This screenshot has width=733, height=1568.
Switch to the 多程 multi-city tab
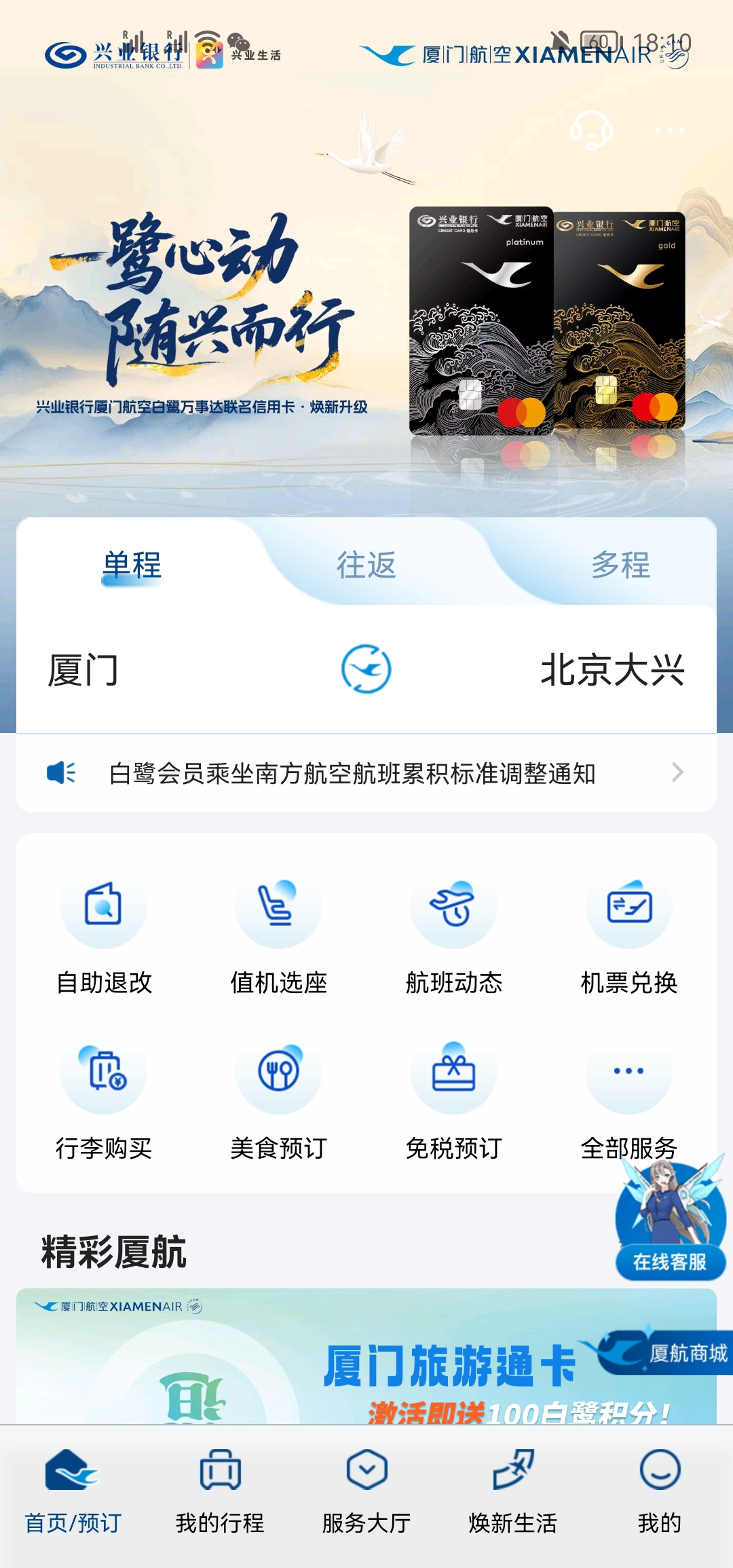tap(620, 565)
